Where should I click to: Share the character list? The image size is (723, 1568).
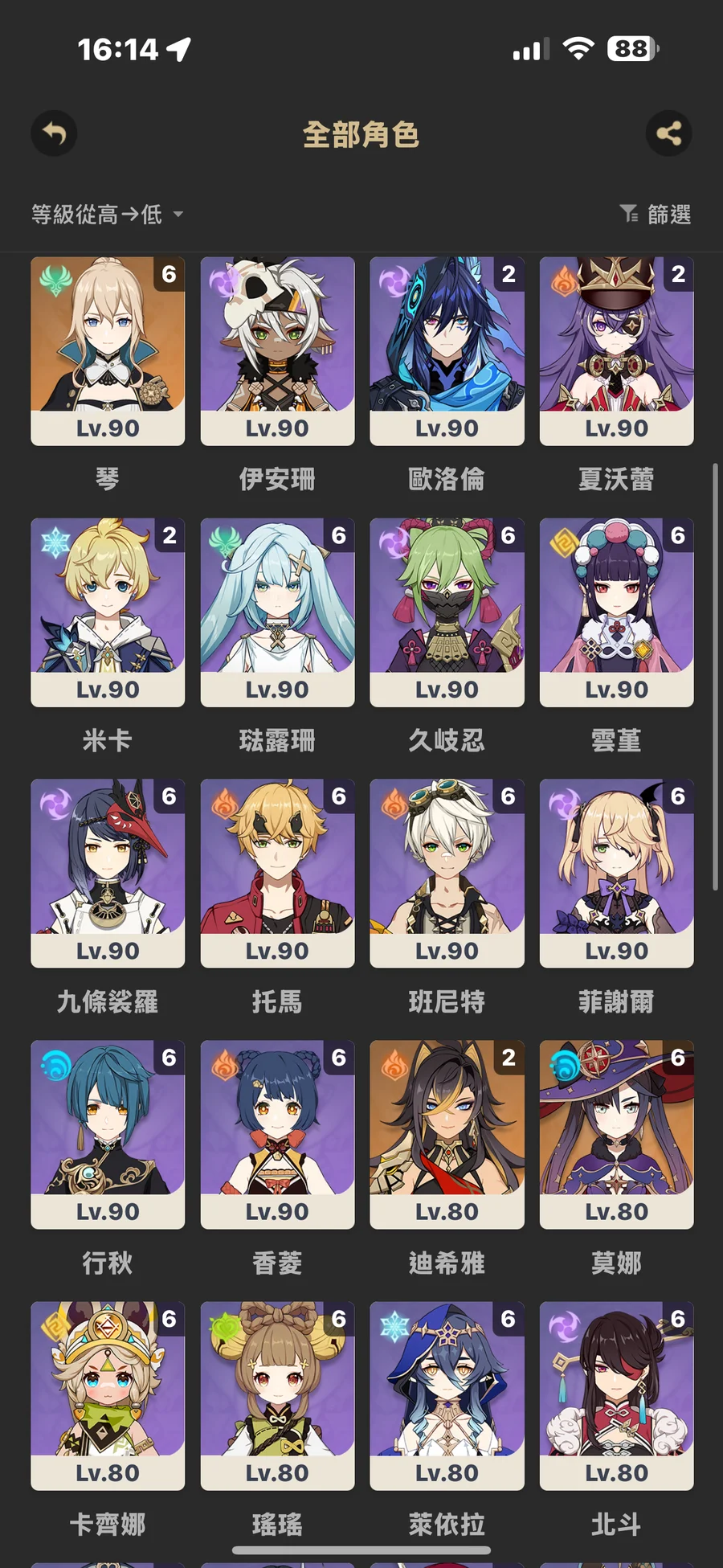(668, 133)
